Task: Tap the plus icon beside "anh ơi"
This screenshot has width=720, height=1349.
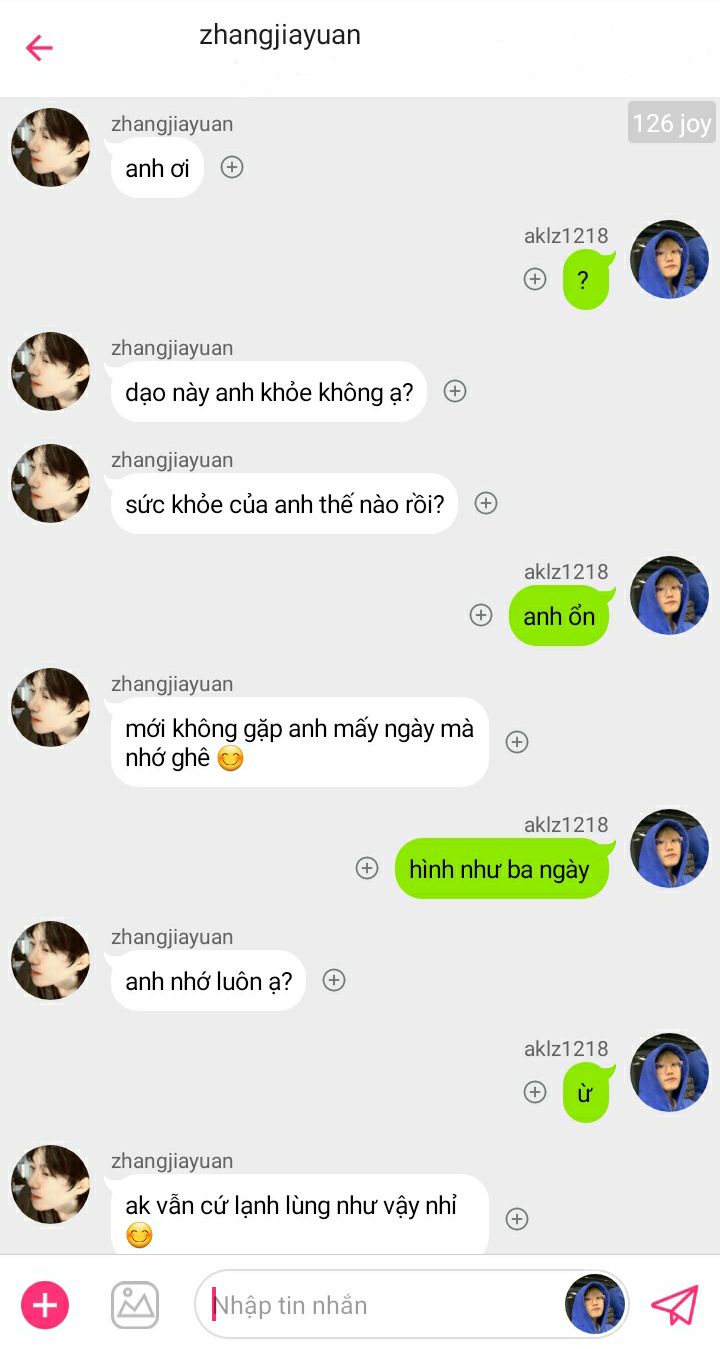Action: 232,167
